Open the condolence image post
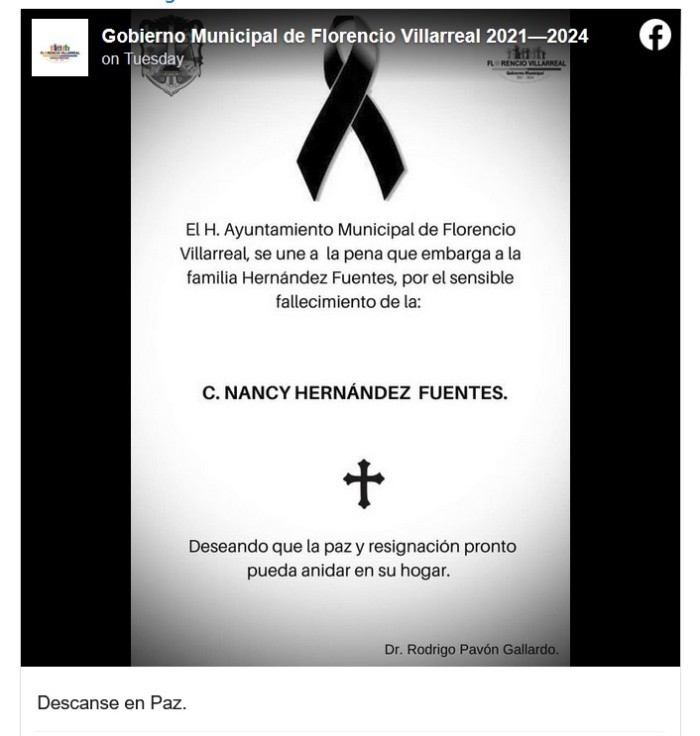The height and width of the screenshot is (736, 700). [x=350, y=380]
